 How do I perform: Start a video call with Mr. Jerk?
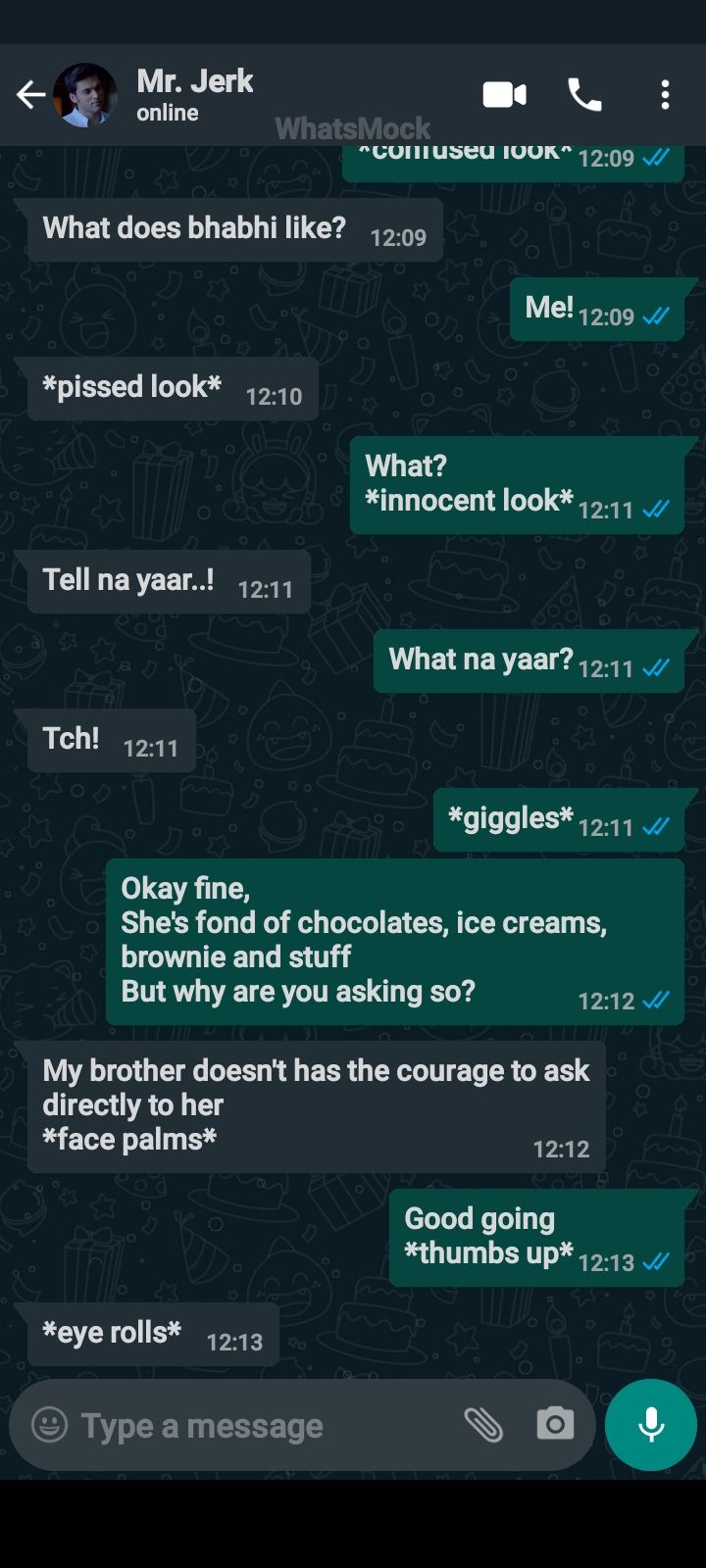point(505,95)
